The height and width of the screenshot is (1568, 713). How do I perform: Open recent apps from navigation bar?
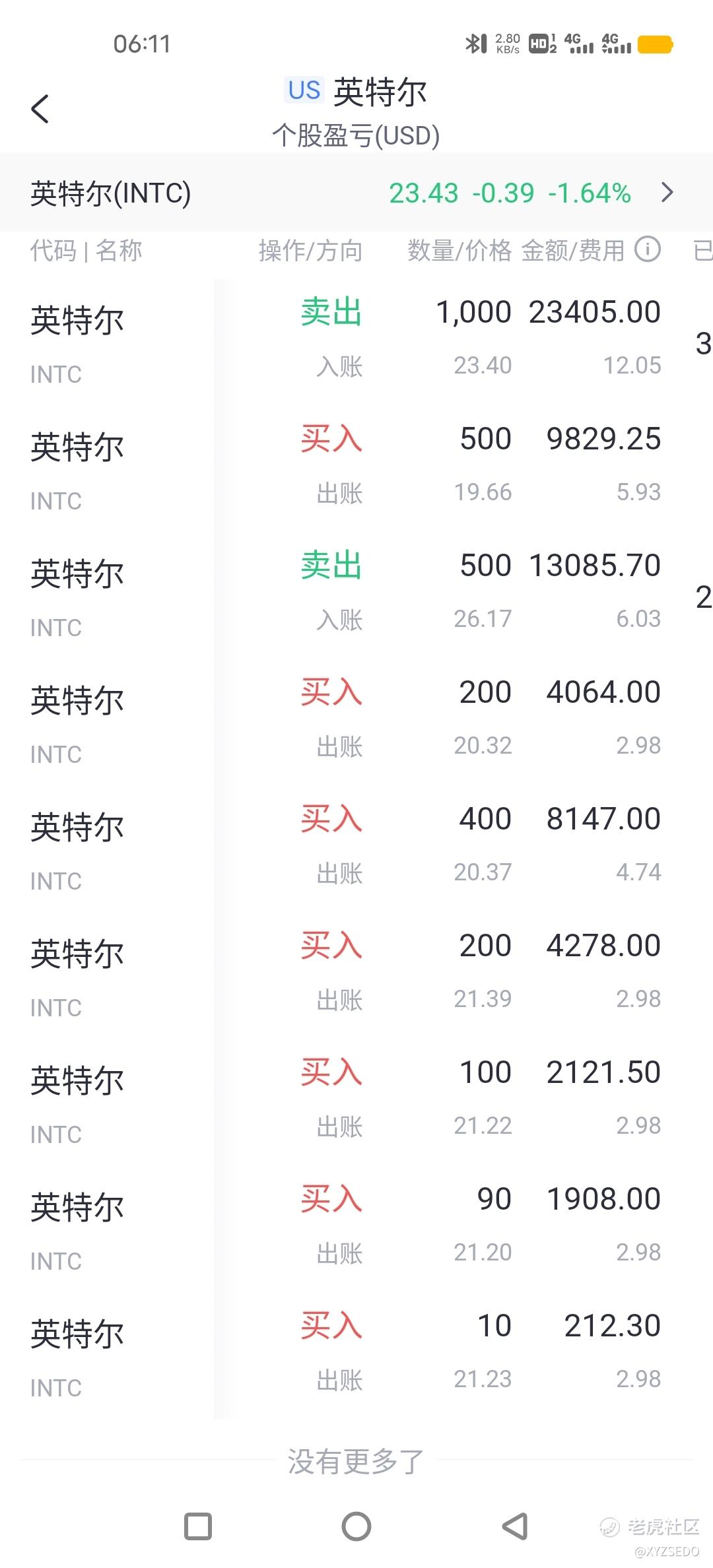click(x=198, y=1526)
